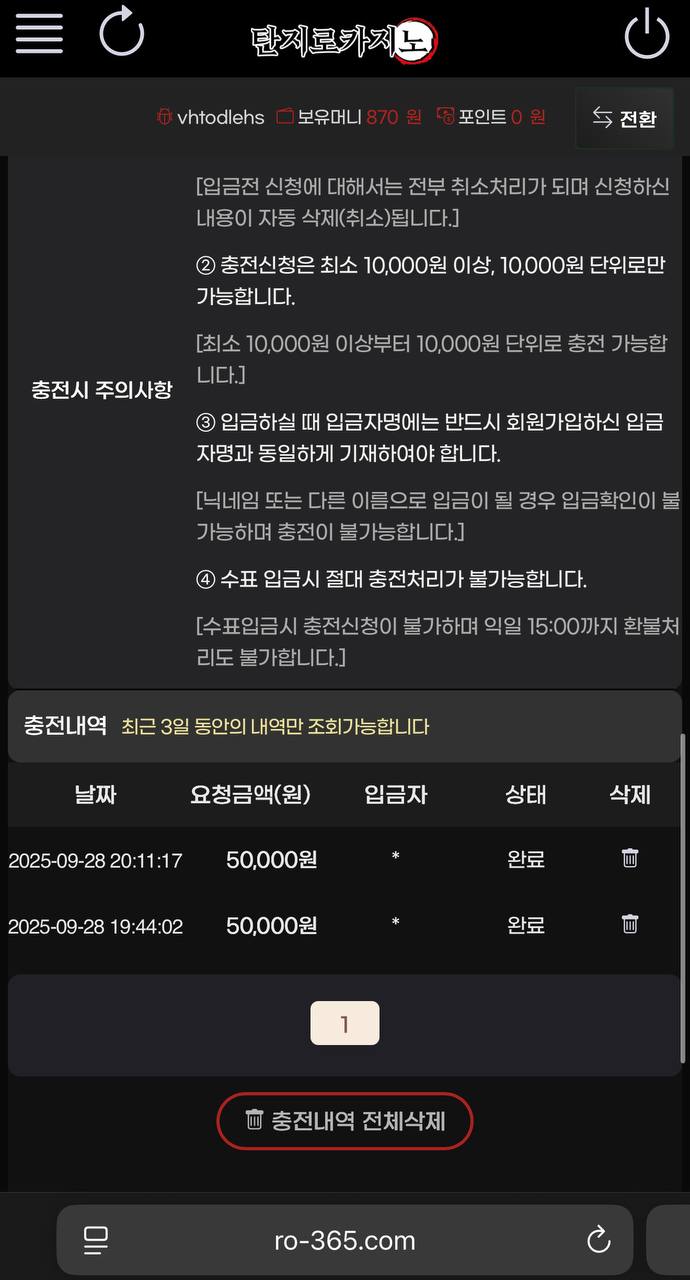
Task: Select page 1 in pagination
Action: click(x=344, y=1023)
